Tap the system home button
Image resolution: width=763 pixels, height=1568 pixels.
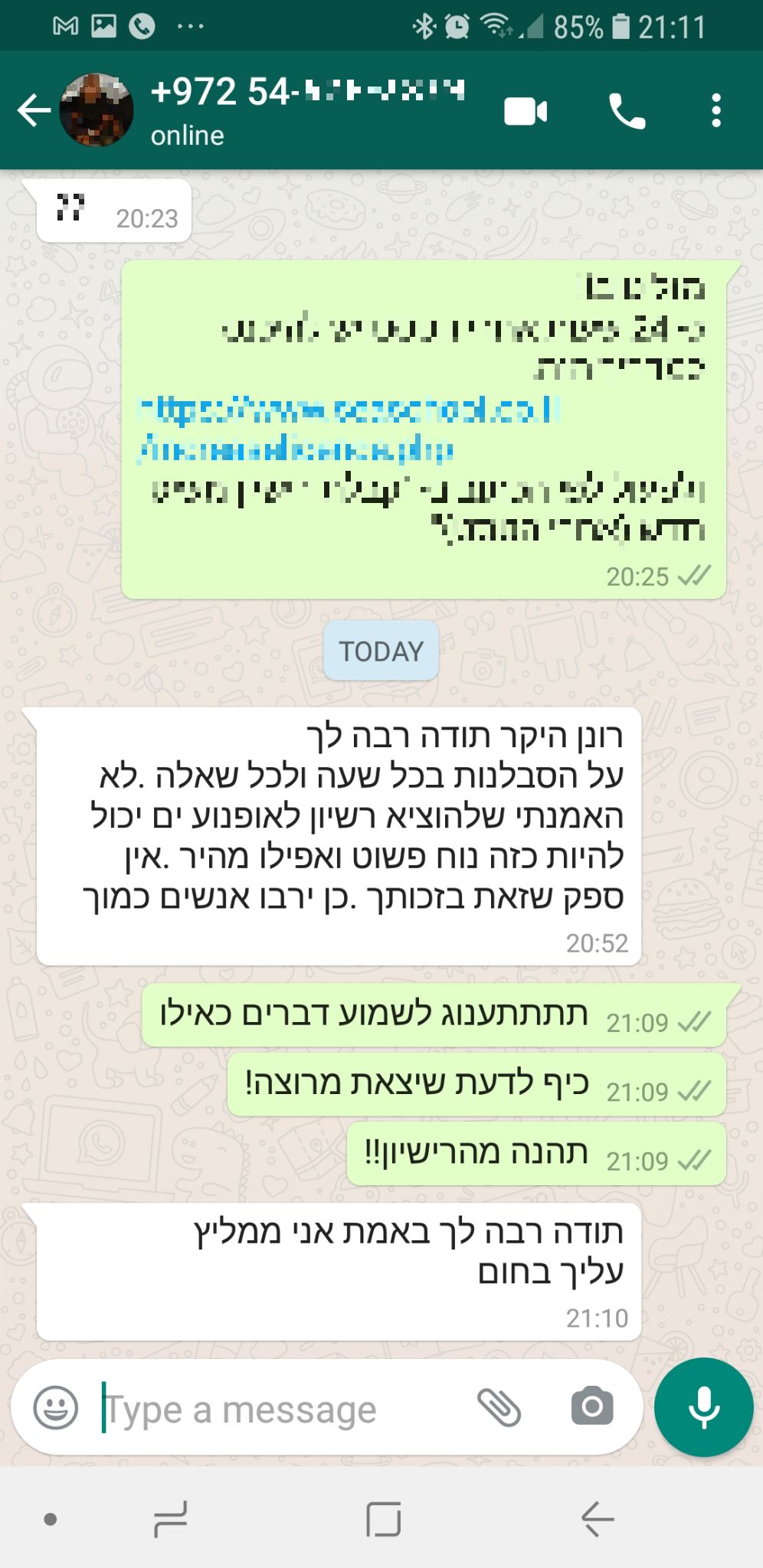[x=383, y=1519]
